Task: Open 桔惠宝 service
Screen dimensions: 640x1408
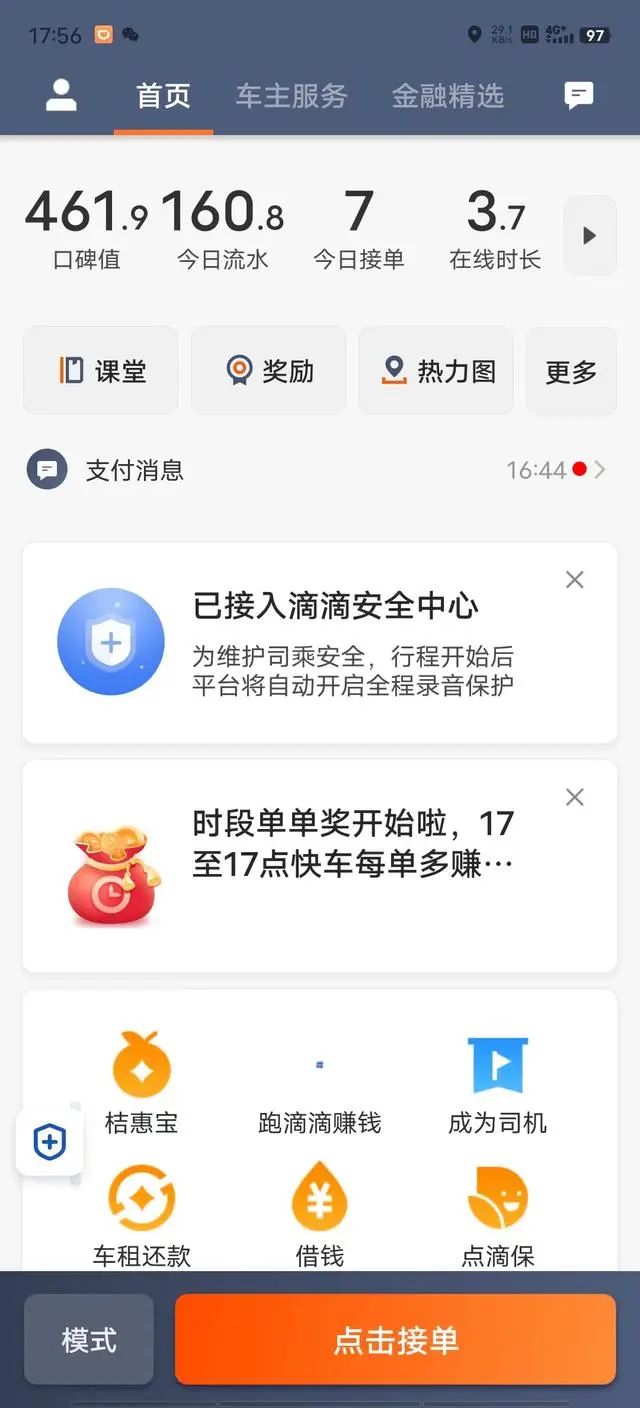Action: (x=142, y=1083)
